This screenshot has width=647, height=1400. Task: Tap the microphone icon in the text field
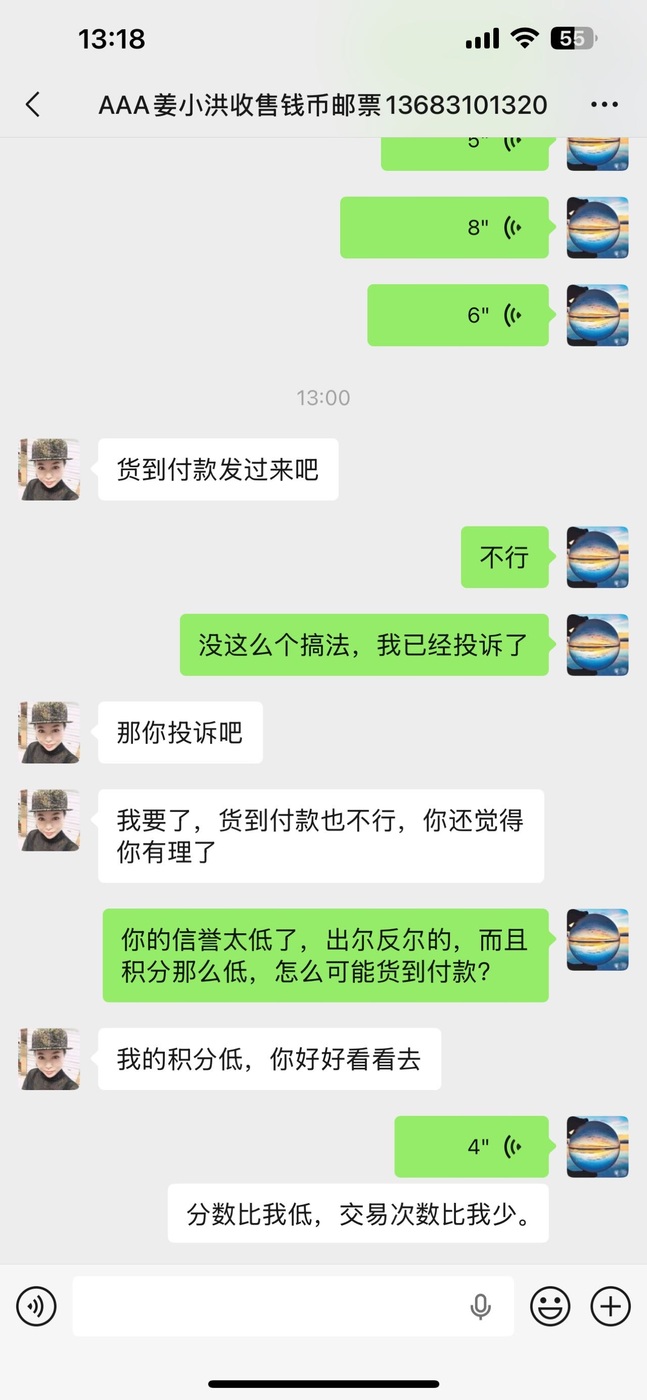481,1306
